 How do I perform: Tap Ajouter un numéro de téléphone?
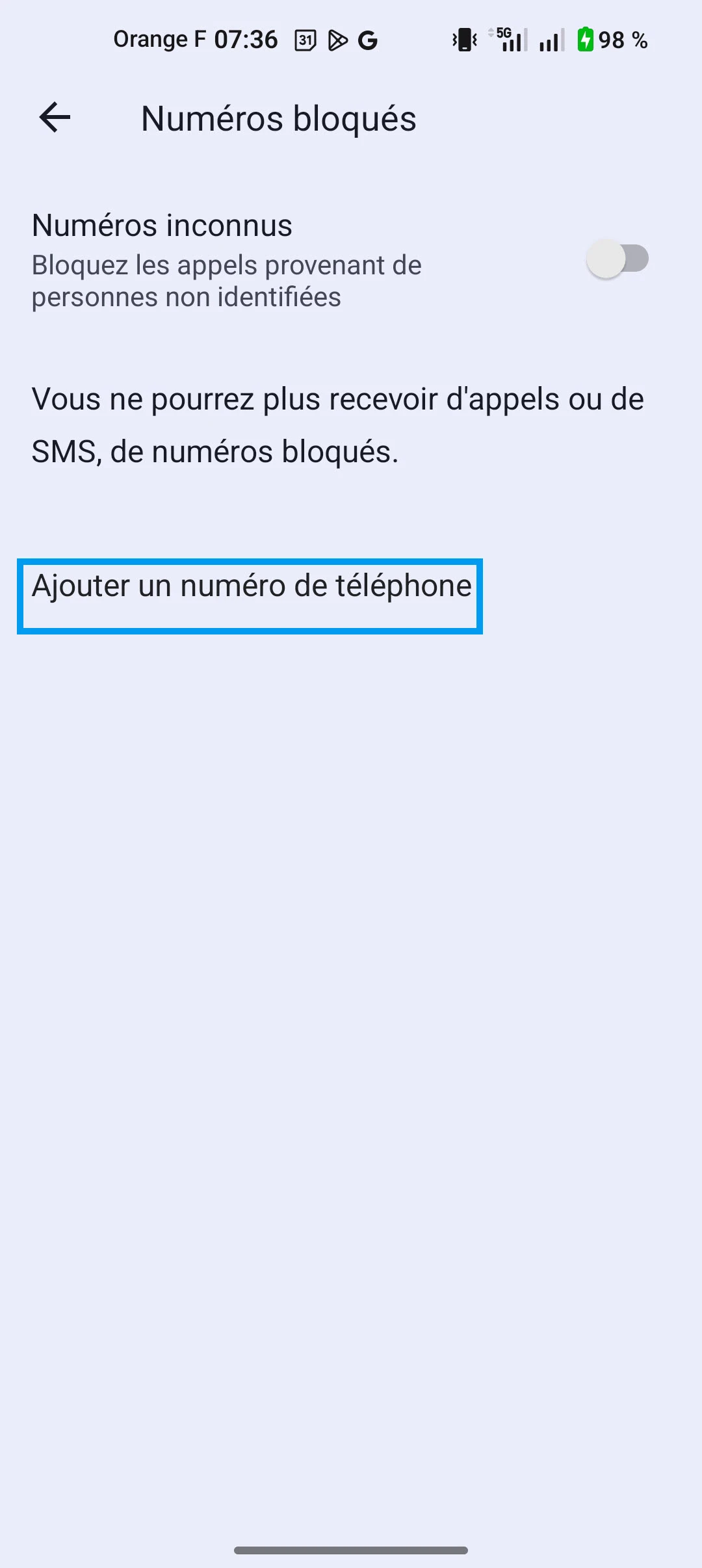[x=251, y=586]
